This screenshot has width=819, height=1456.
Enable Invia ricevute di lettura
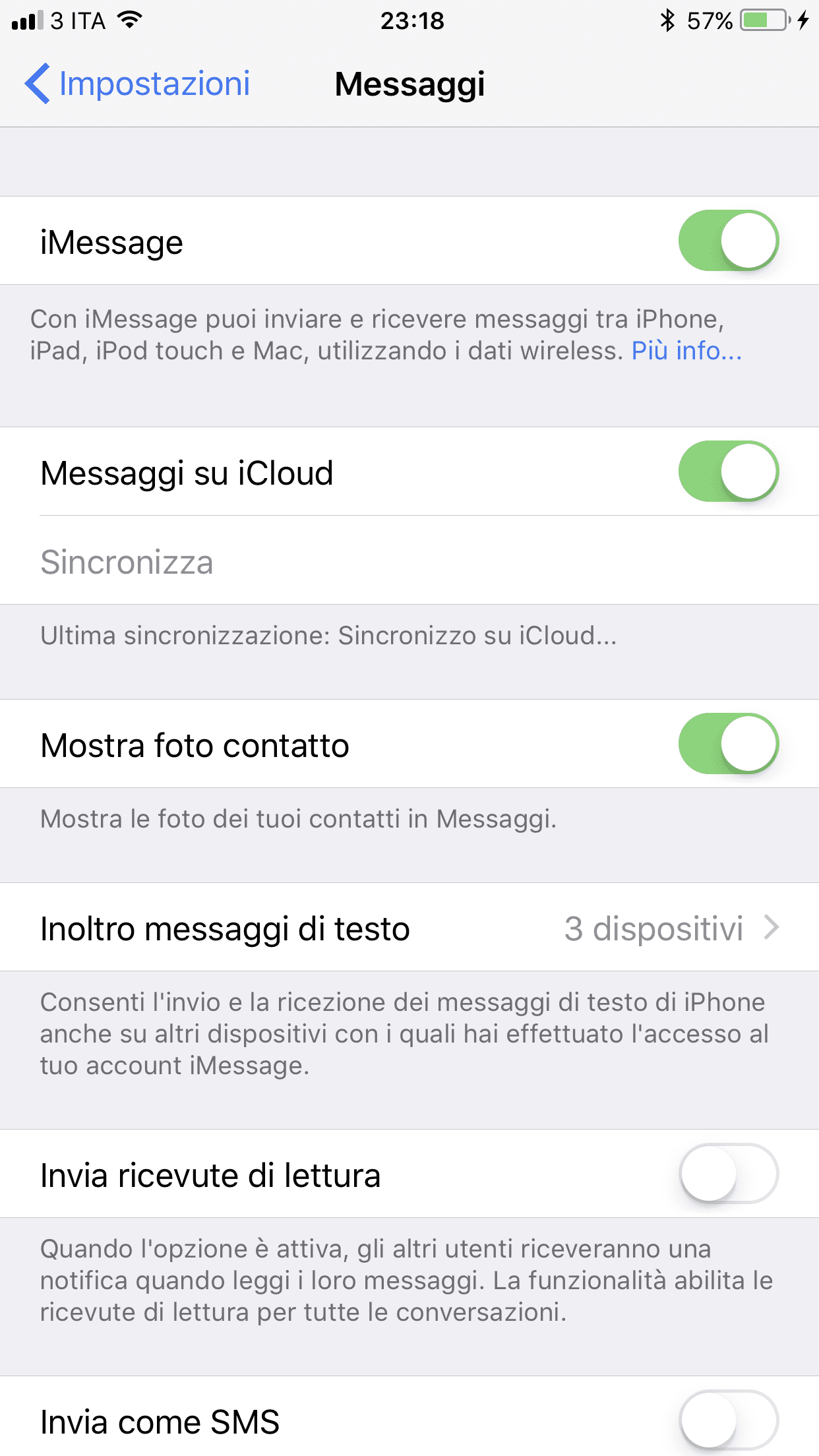(729, 1174)
